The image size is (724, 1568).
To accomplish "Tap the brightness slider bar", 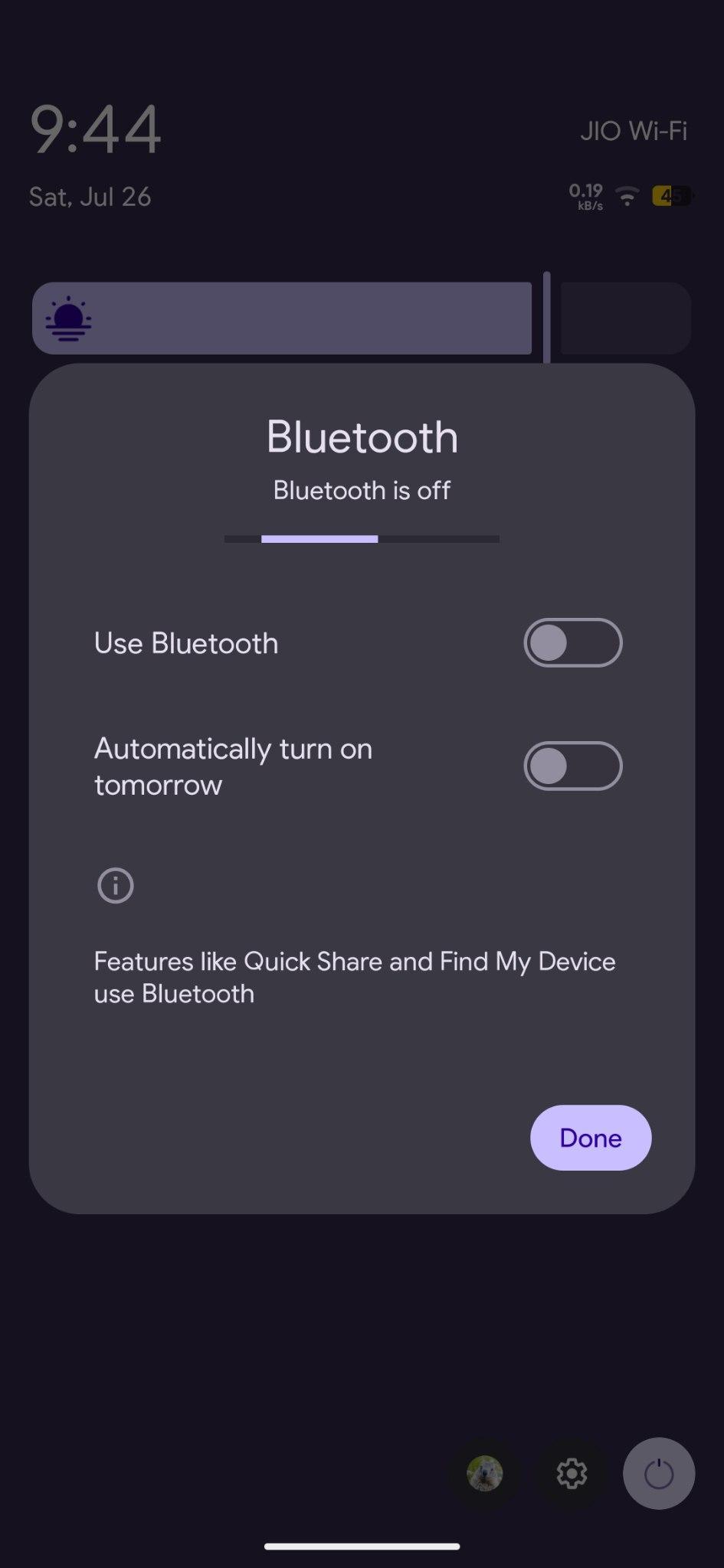I will tap(362, 318).
